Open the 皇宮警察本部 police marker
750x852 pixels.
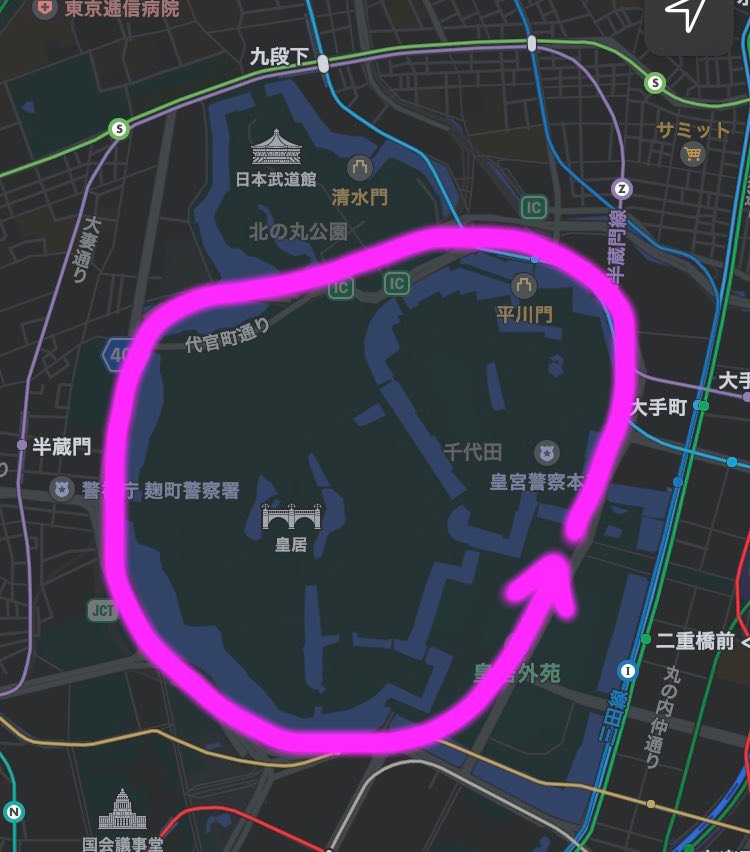(546, 453)
